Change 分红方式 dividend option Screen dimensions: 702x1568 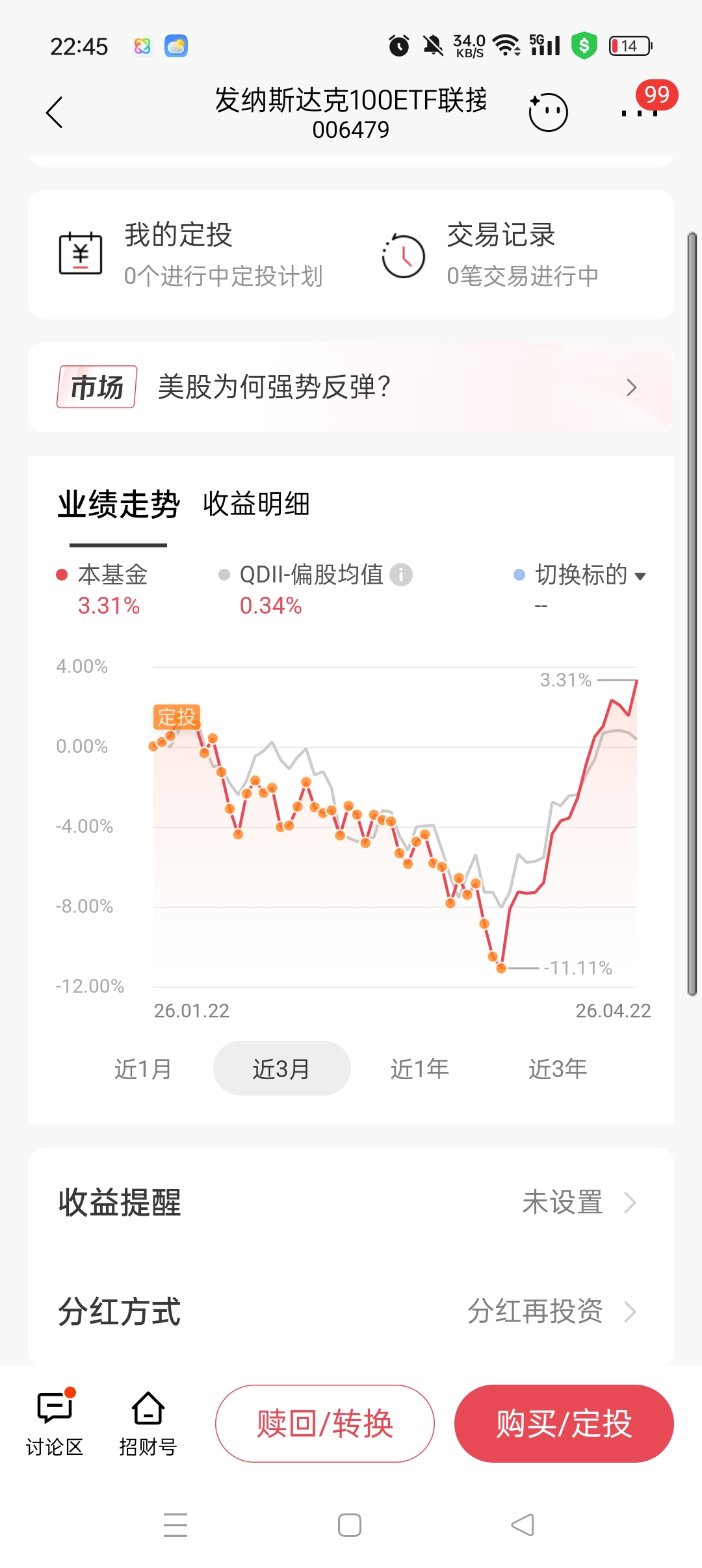[351, 1311]
